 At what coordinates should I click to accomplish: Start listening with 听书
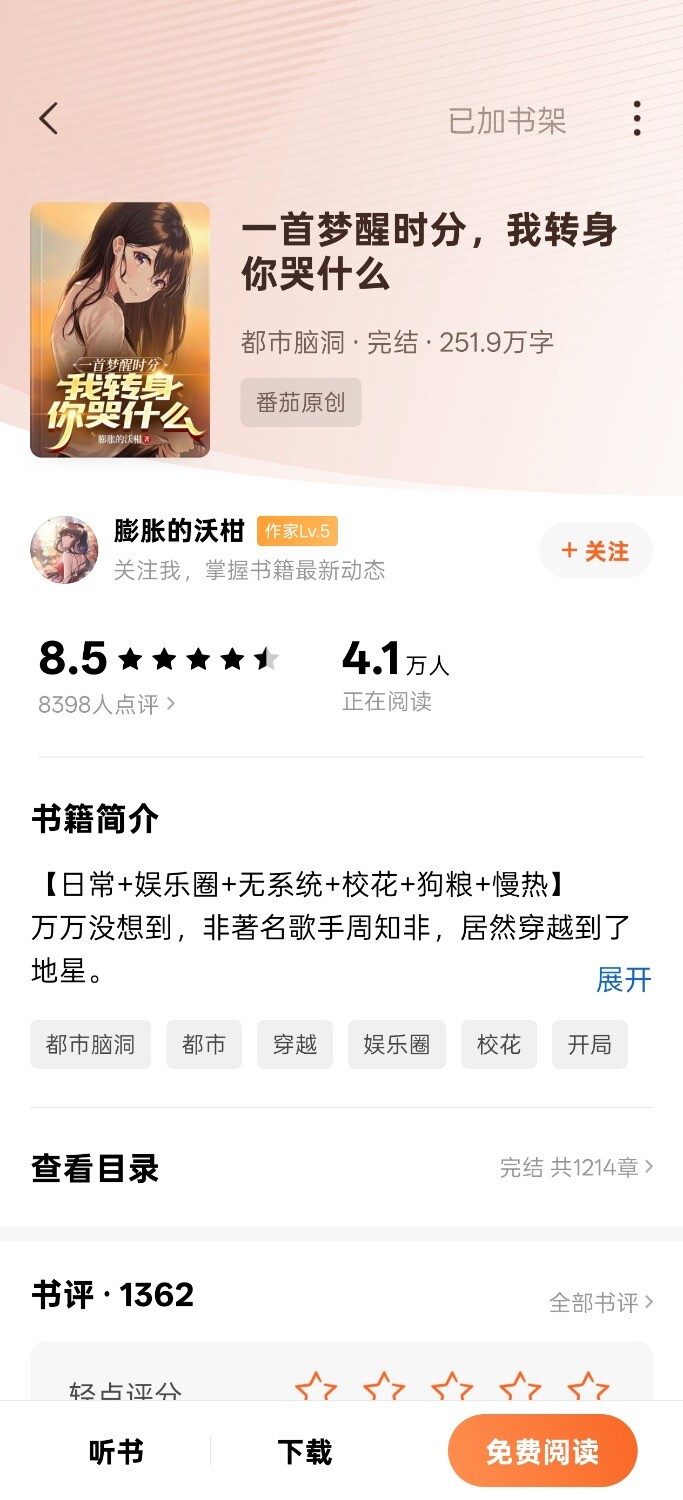pos(116,1452)
